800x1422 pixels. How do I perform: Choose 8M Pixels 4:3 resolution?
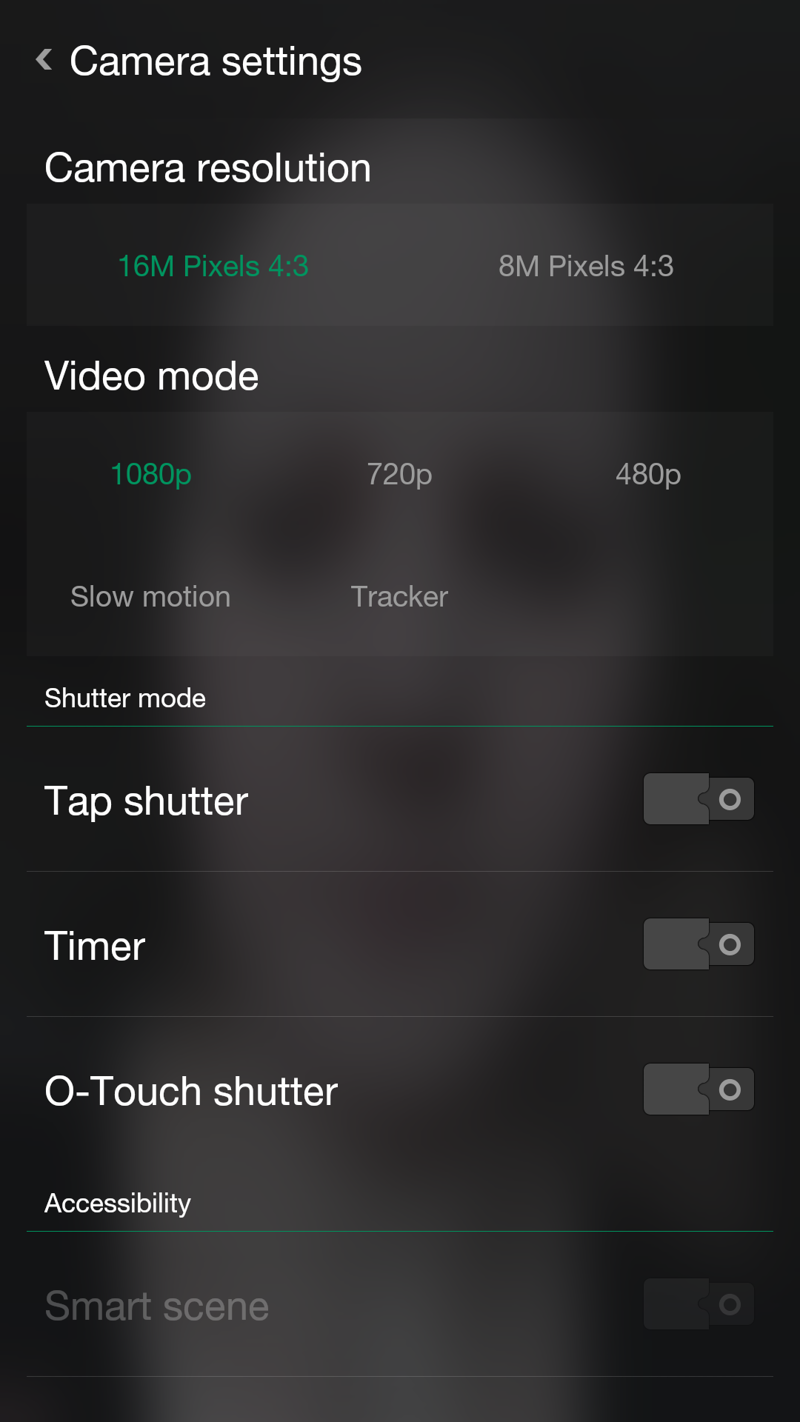(586, 266)
